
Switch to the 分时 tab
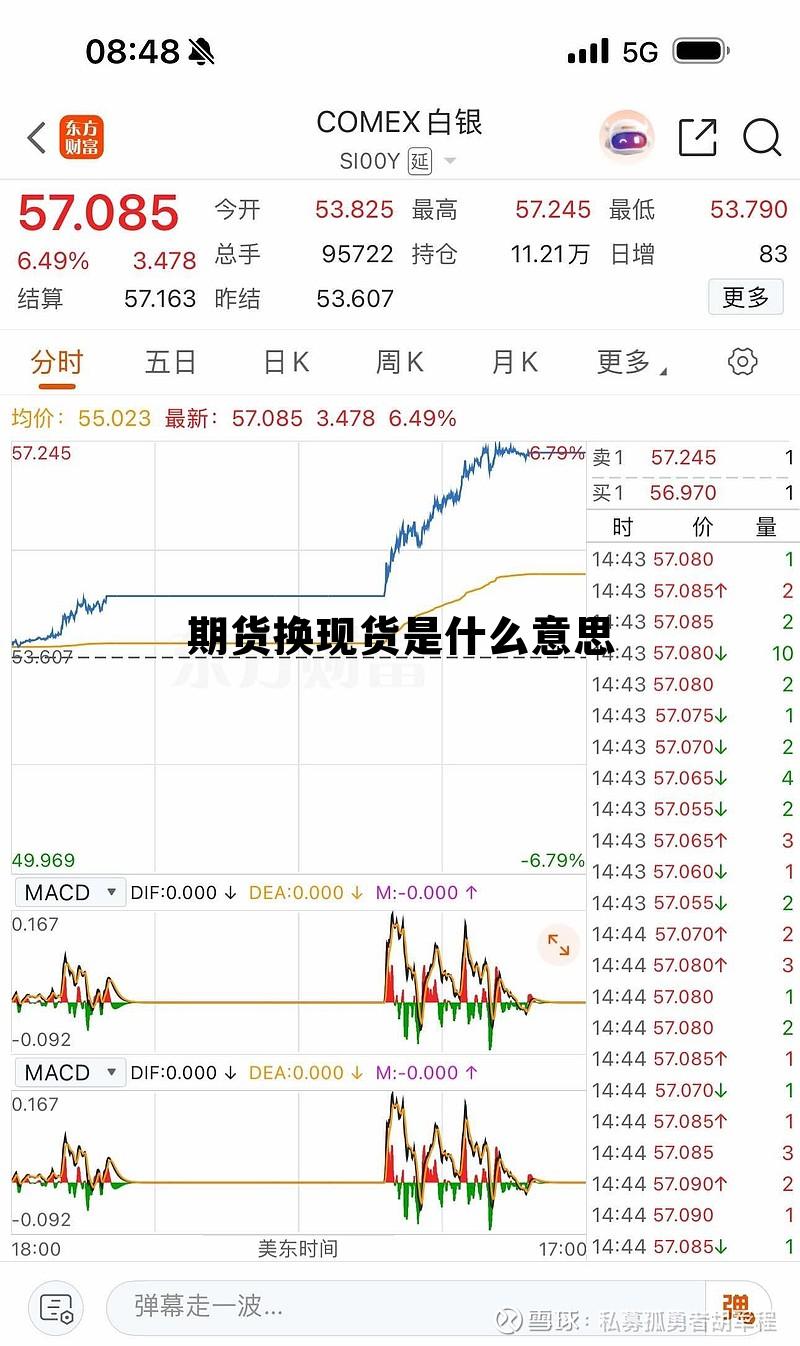pyautogui.click(x=57, y=362)
